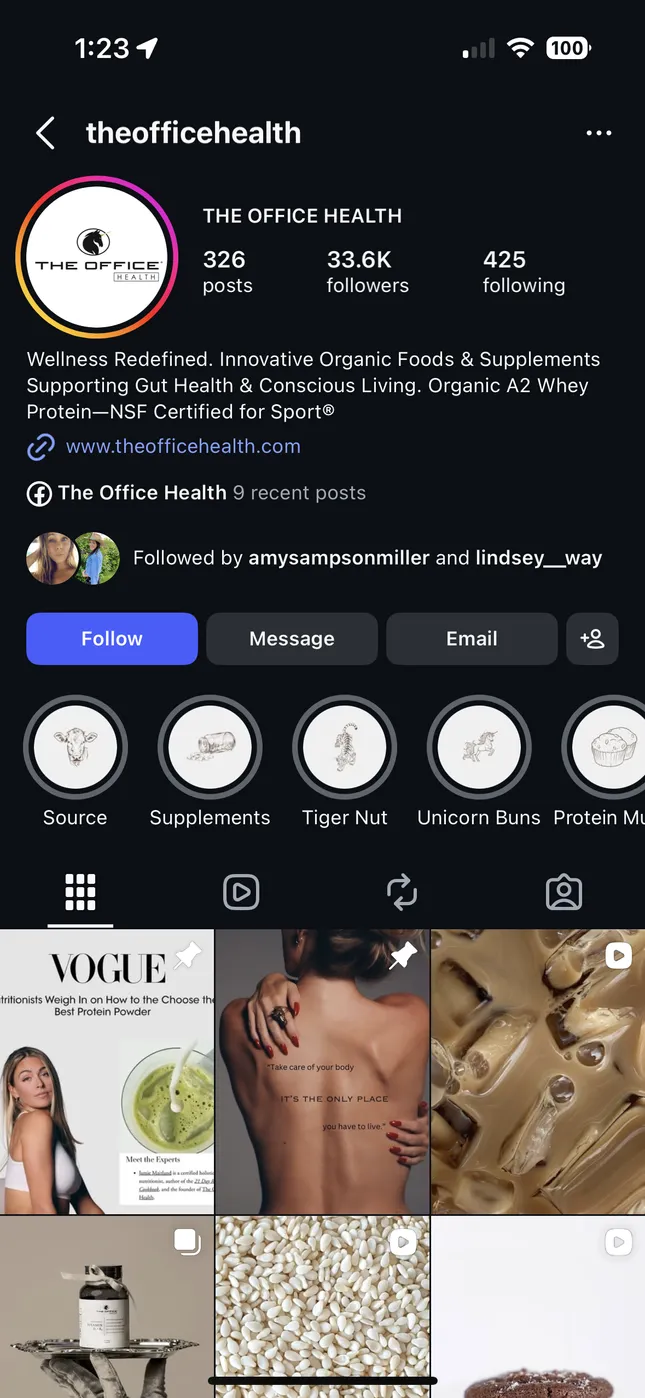View The Office Health profile story
645x1398 pixels.
(x=97, y=259)
